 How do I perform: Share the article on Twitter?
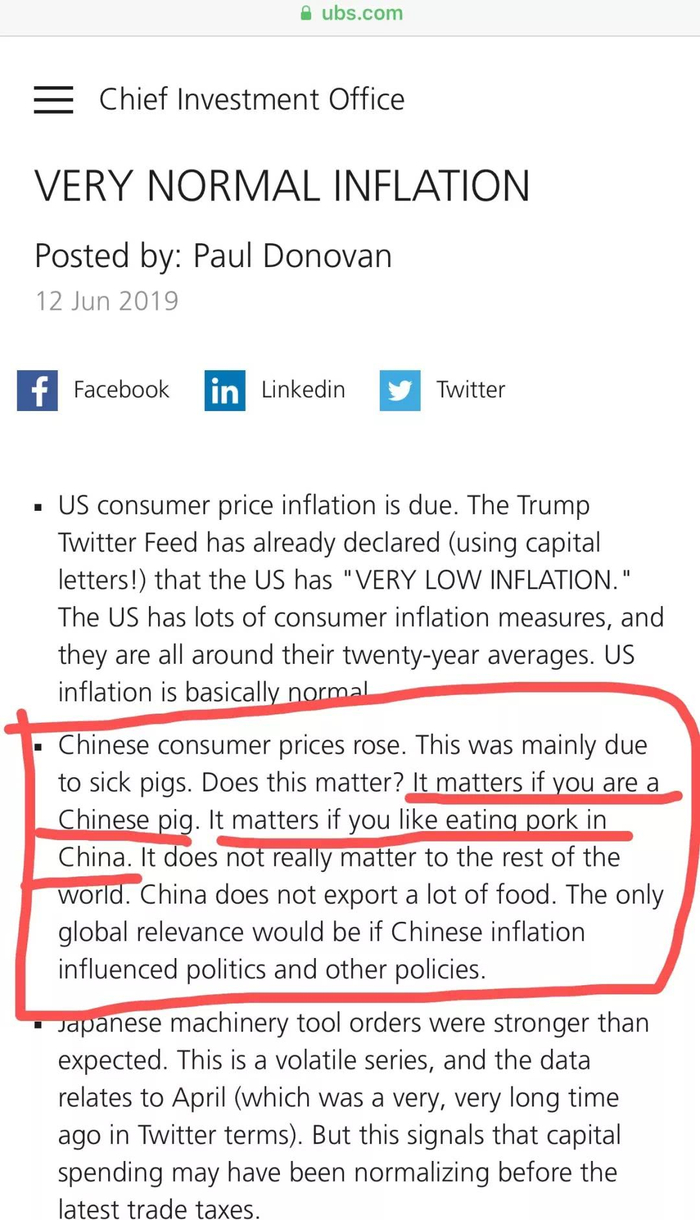443,390
